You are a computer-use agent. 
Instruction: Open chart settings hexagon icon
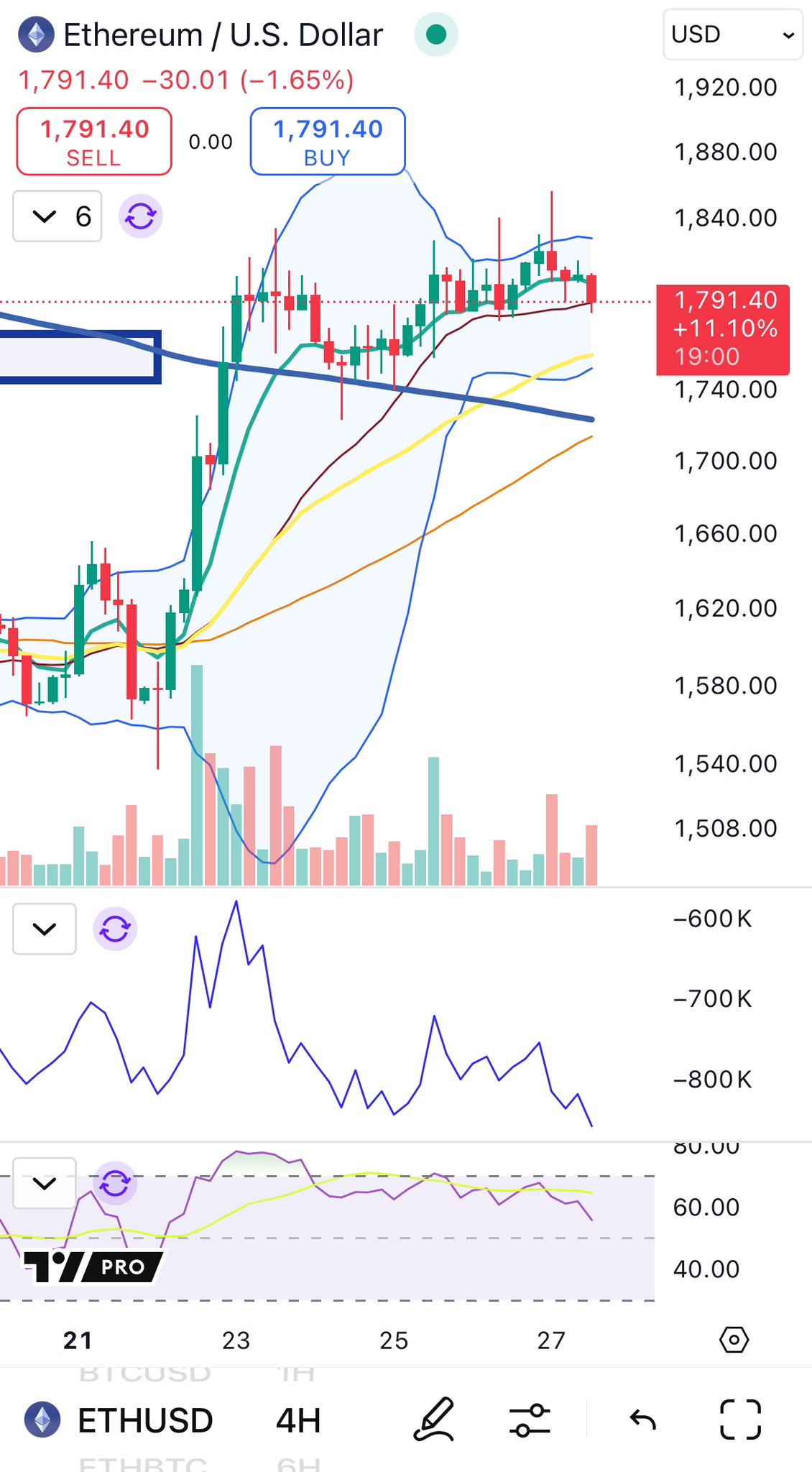pos(734,1340)
